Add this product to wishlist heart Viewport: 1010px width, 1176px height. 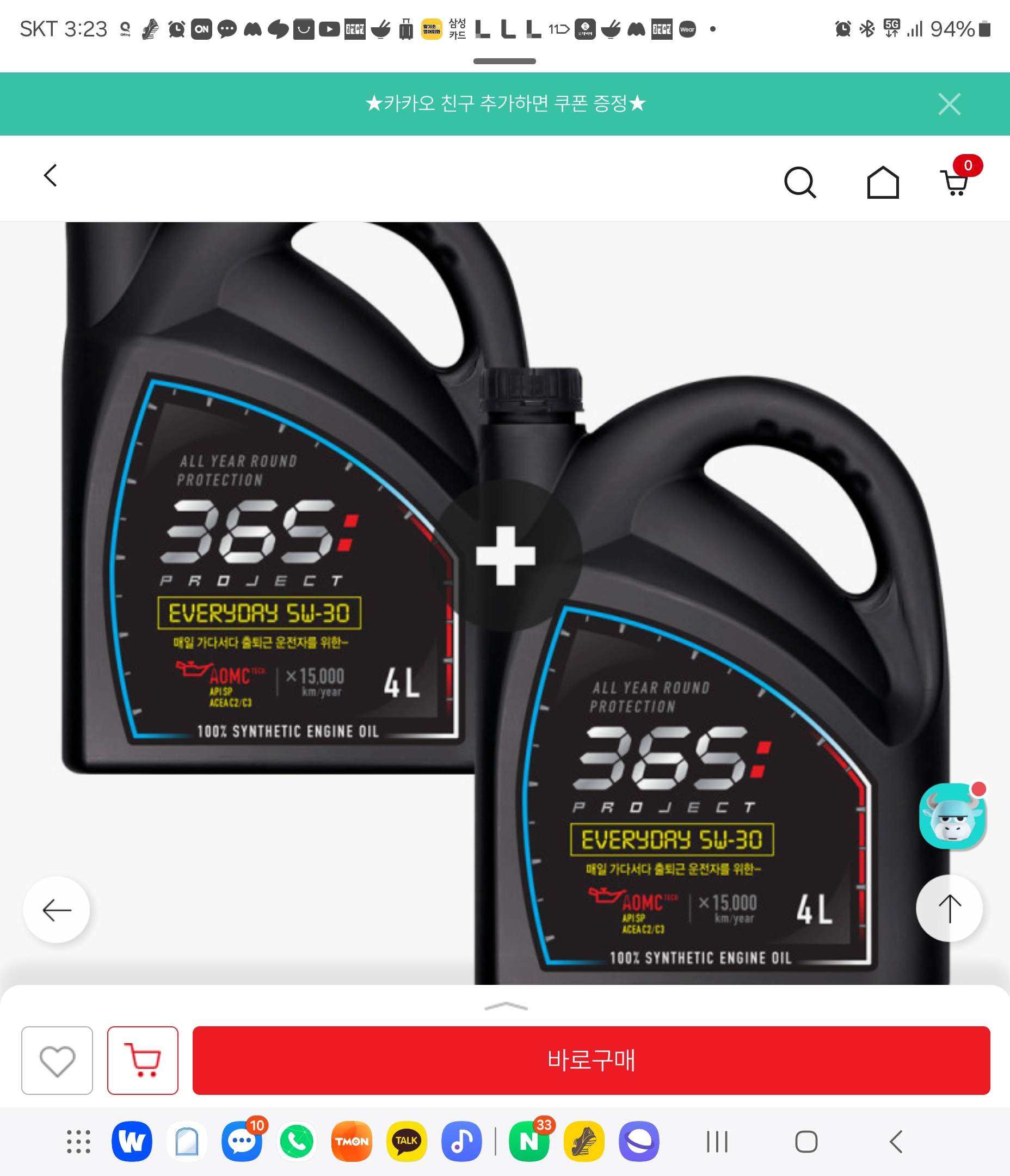click(x=57, y=1060)
